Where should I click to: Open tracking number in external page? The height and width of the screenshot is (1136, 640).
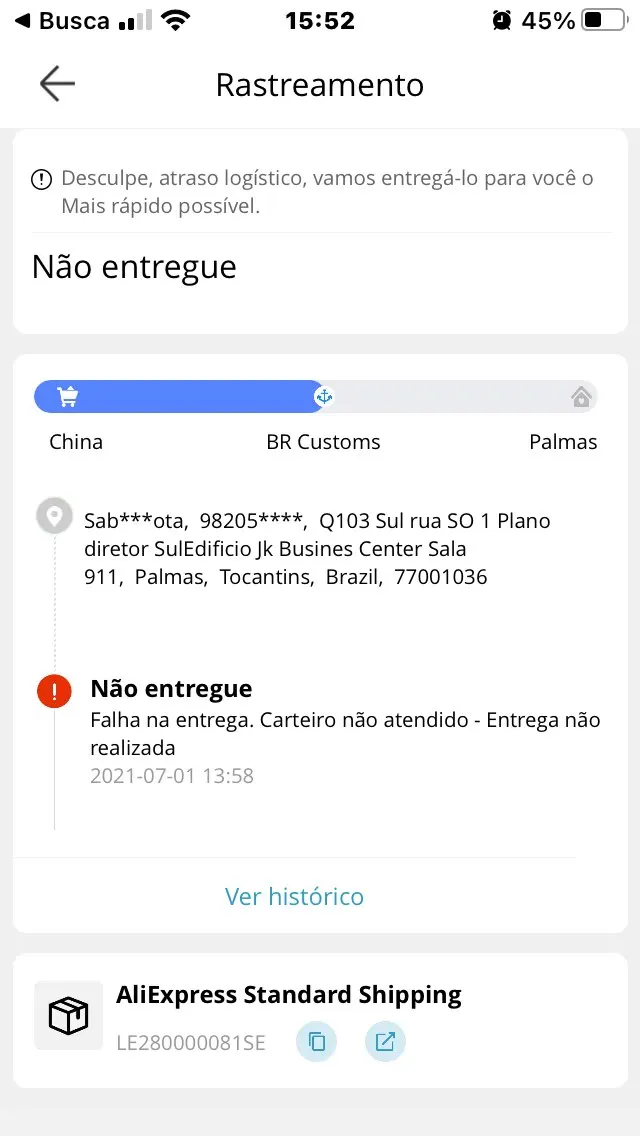coord(384,1042)
